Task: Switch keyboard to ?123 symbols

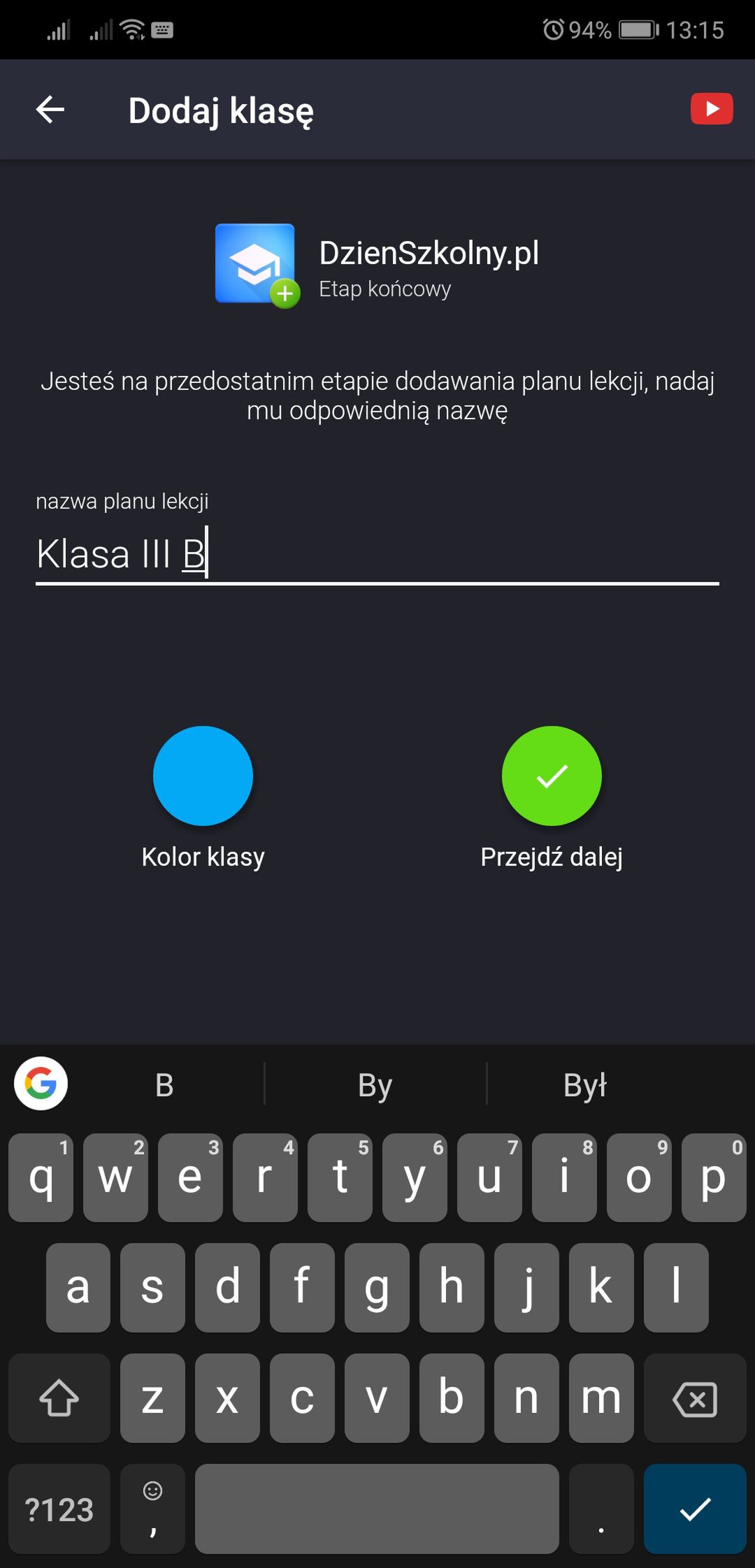Action: point(59,1509)
